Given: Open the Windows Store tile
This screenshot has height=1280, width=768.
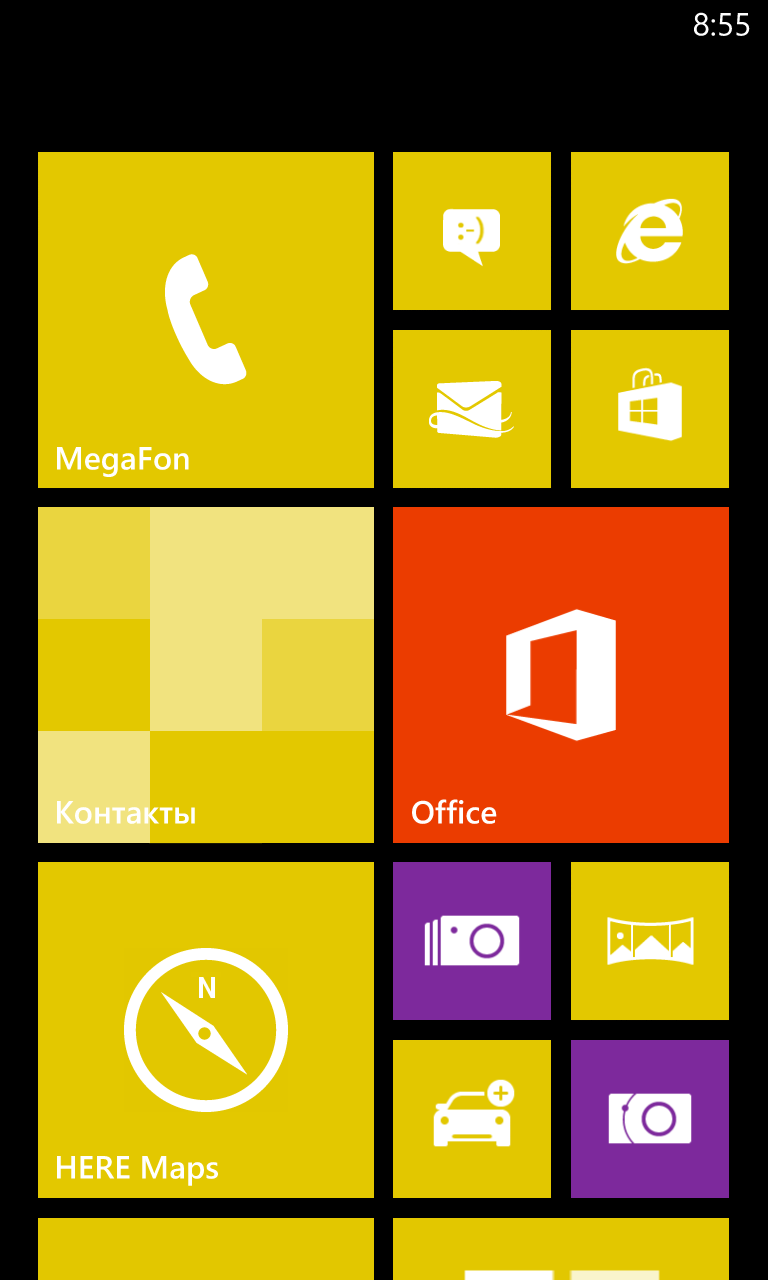Looking at the screenshot, I should [649, 409].
